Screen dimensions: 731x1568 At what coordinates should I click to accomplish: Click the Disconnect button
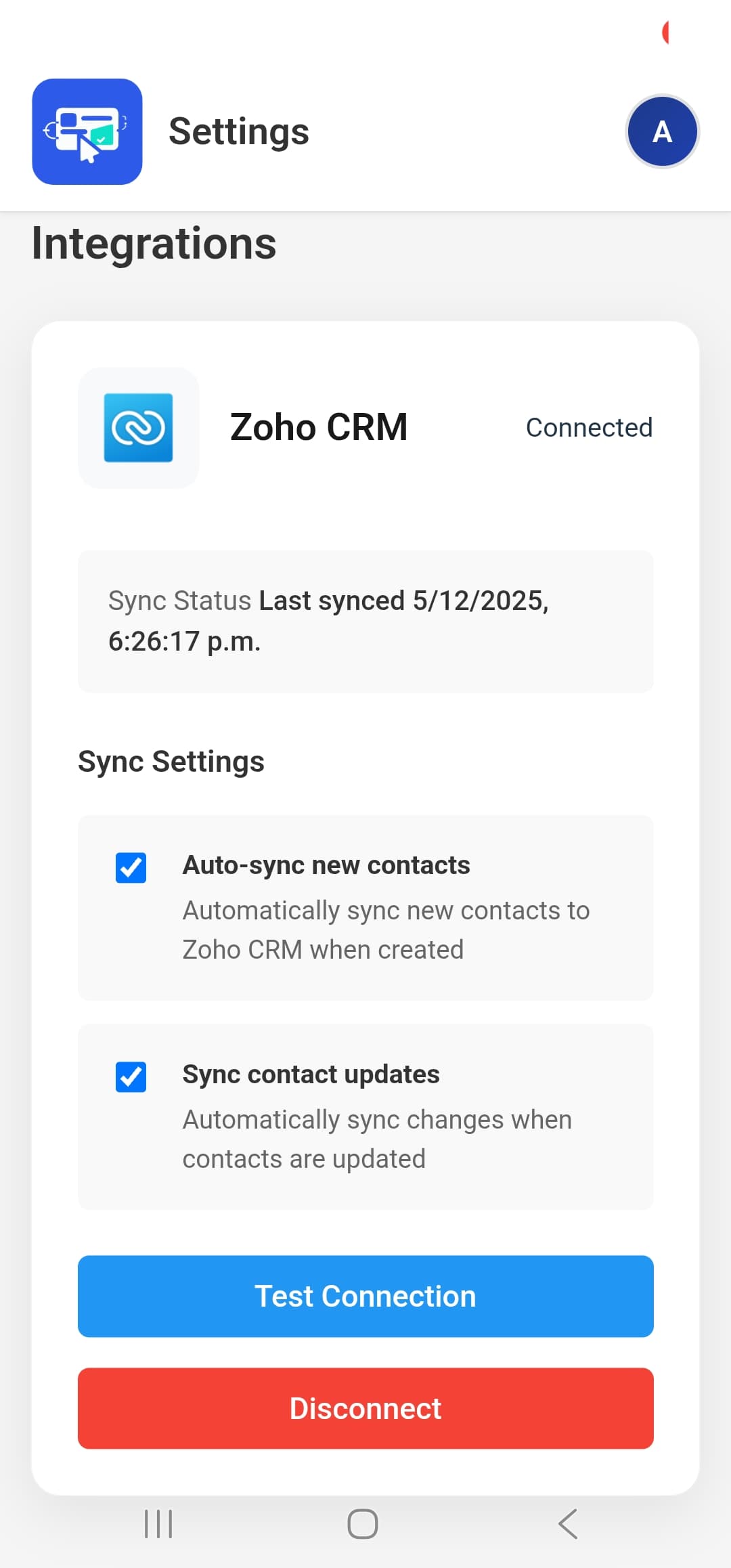365,1409
